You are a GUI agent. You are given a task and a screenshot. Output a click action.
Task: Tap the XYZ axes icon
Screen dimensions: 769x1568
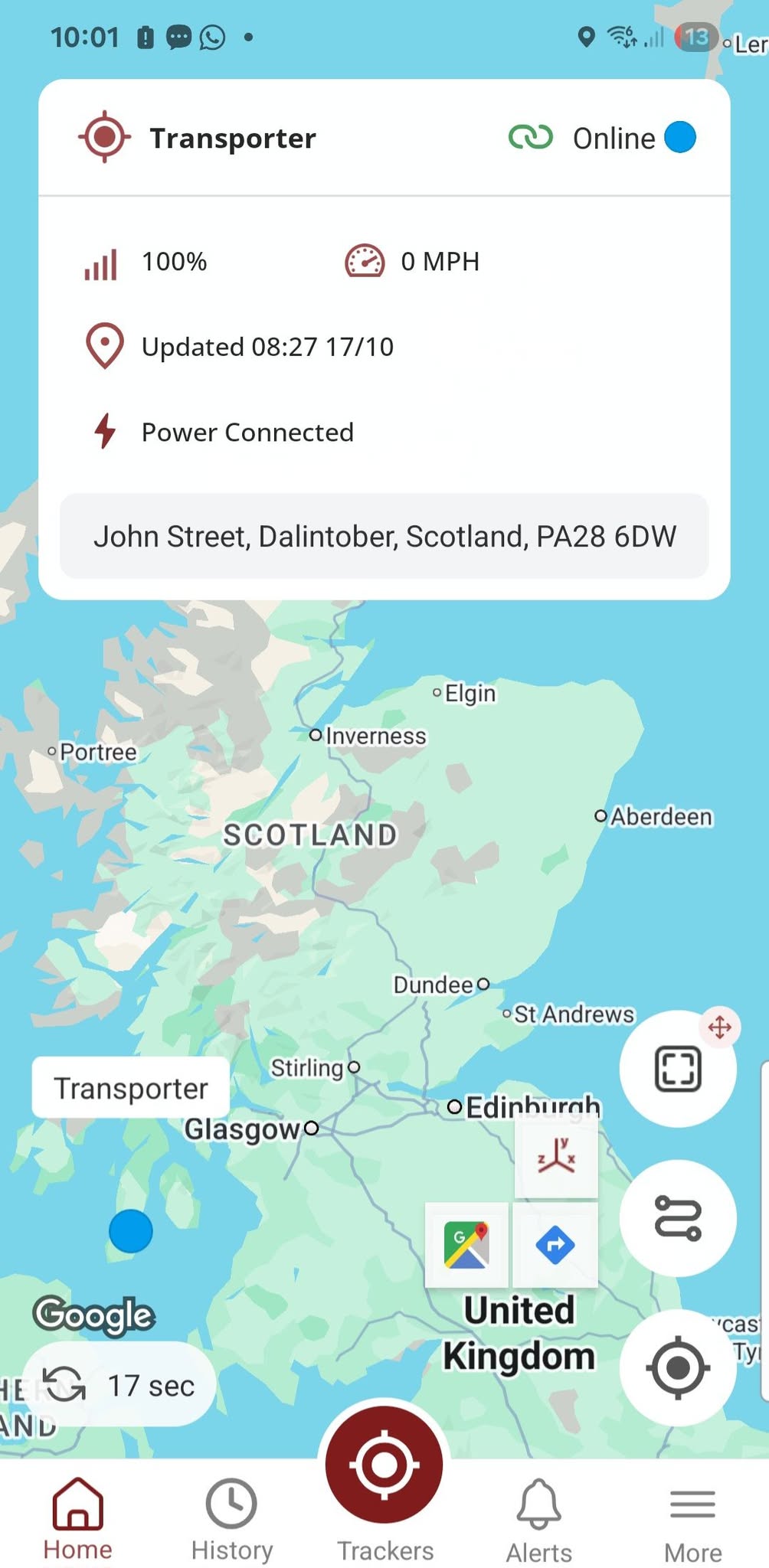(x=556, y=1156)
